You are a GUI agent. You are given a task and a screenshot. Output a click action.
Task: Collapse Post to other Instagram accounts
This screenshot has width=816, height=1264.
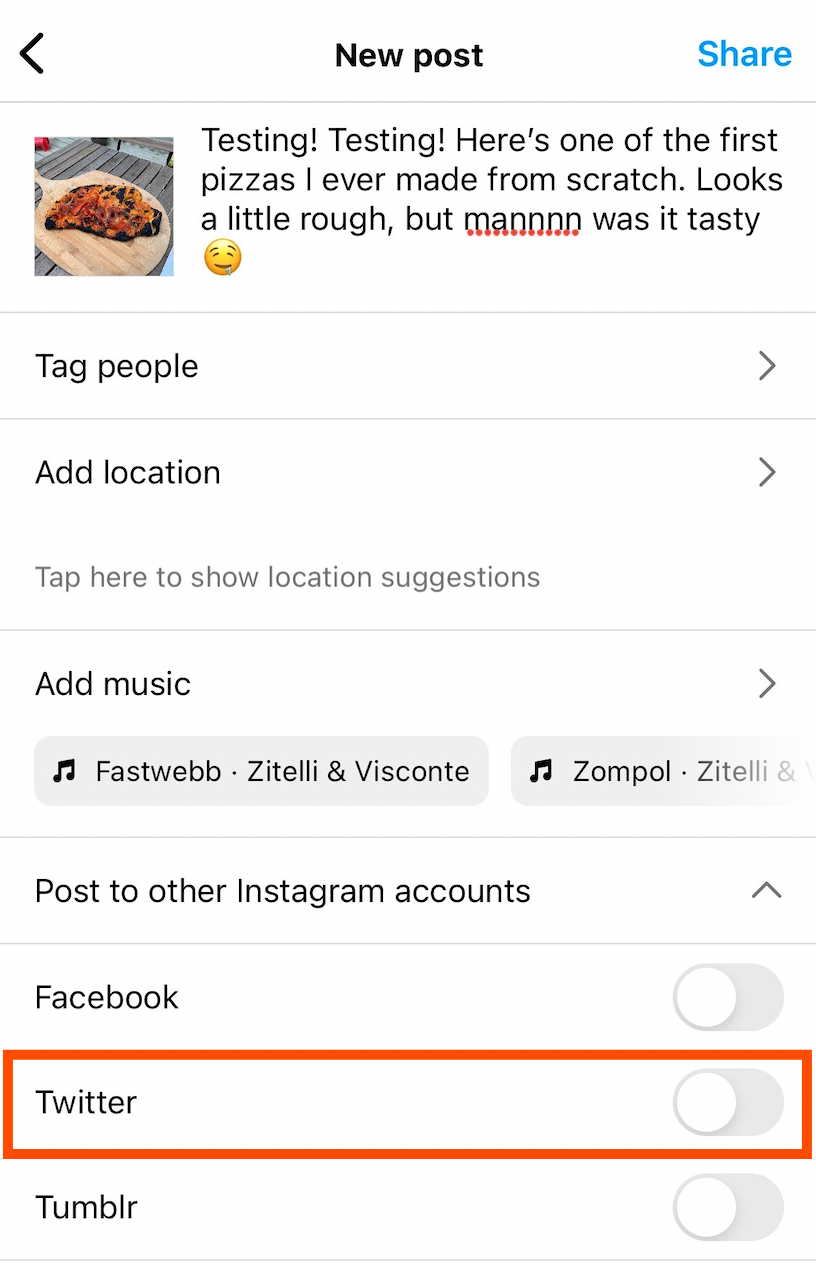(x=766, y=891)
